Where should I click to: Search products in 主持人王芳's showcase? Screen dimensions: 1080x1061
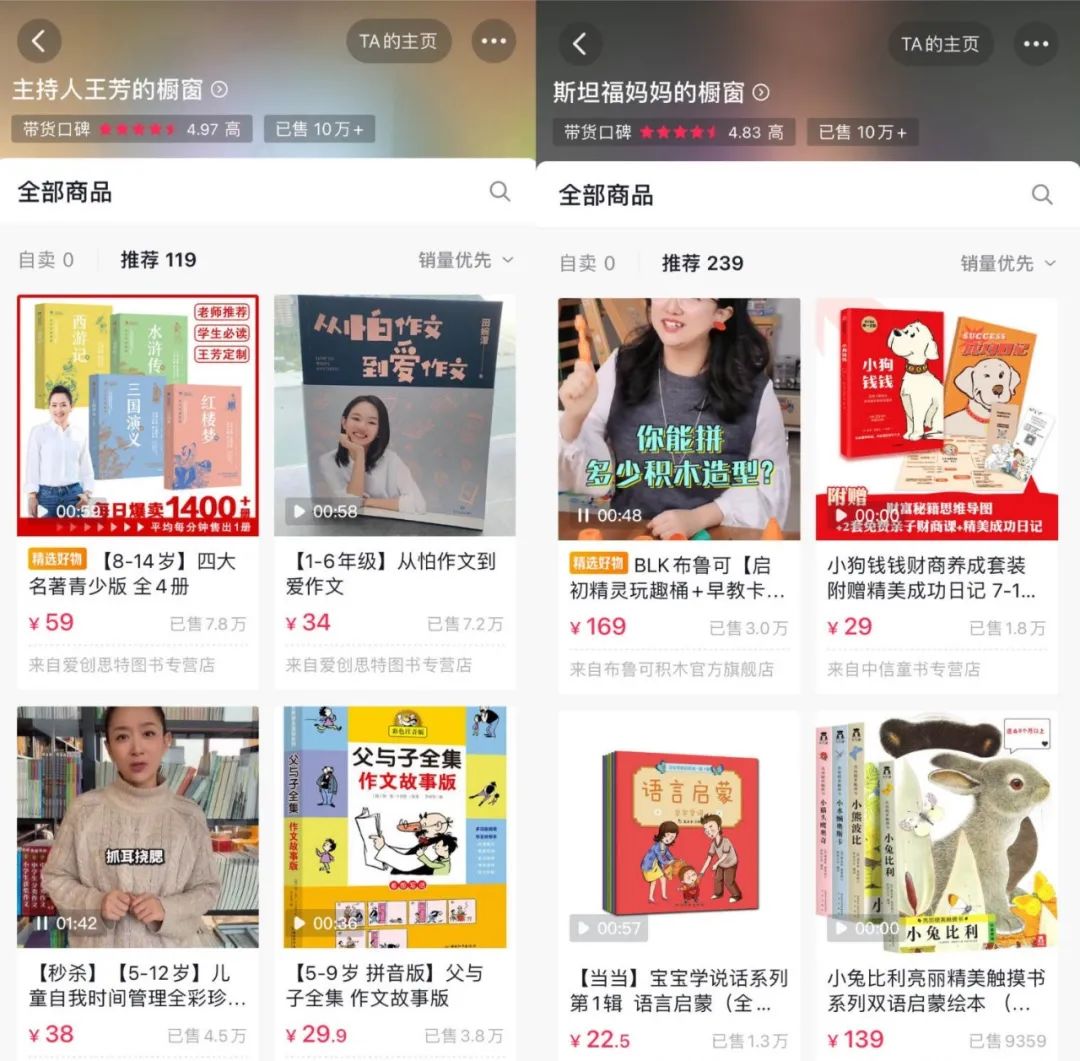pyautogui.click(x=500, y=191)
